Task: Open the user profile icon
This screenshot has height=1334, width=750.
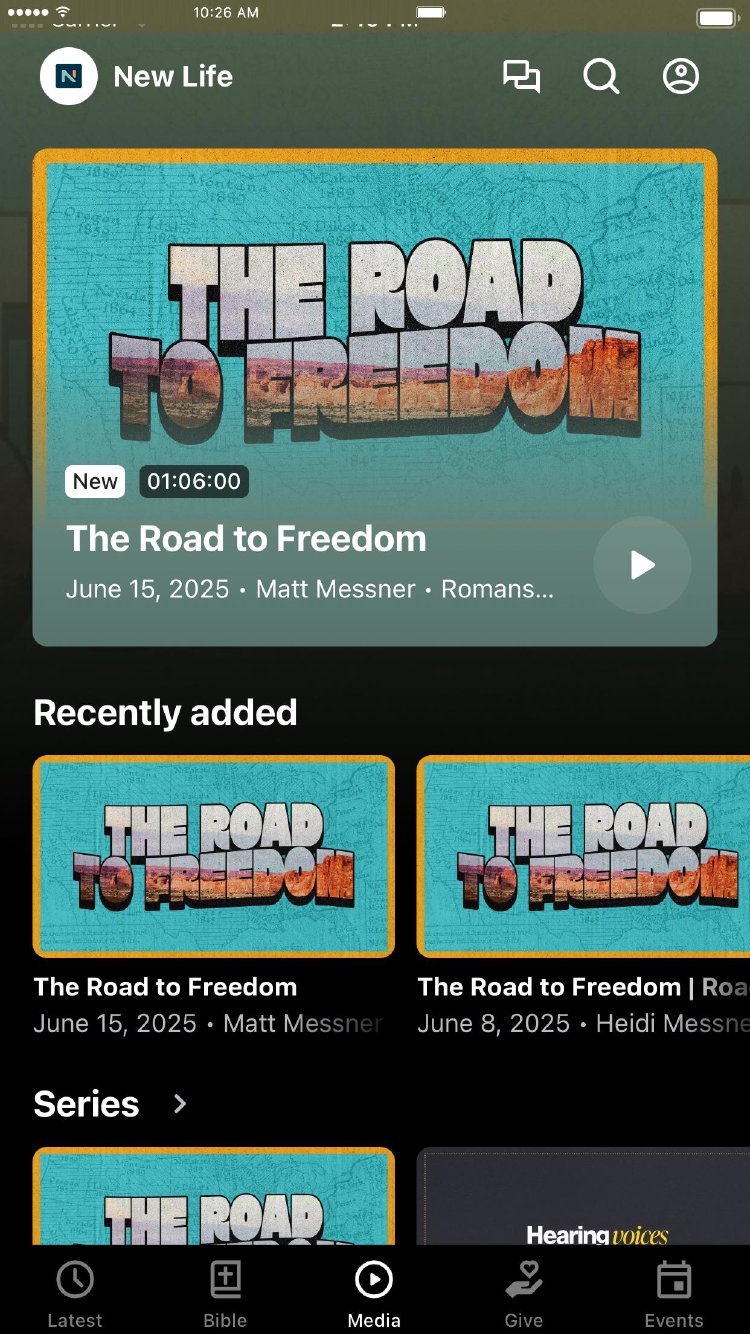Action: click(681, 76)
